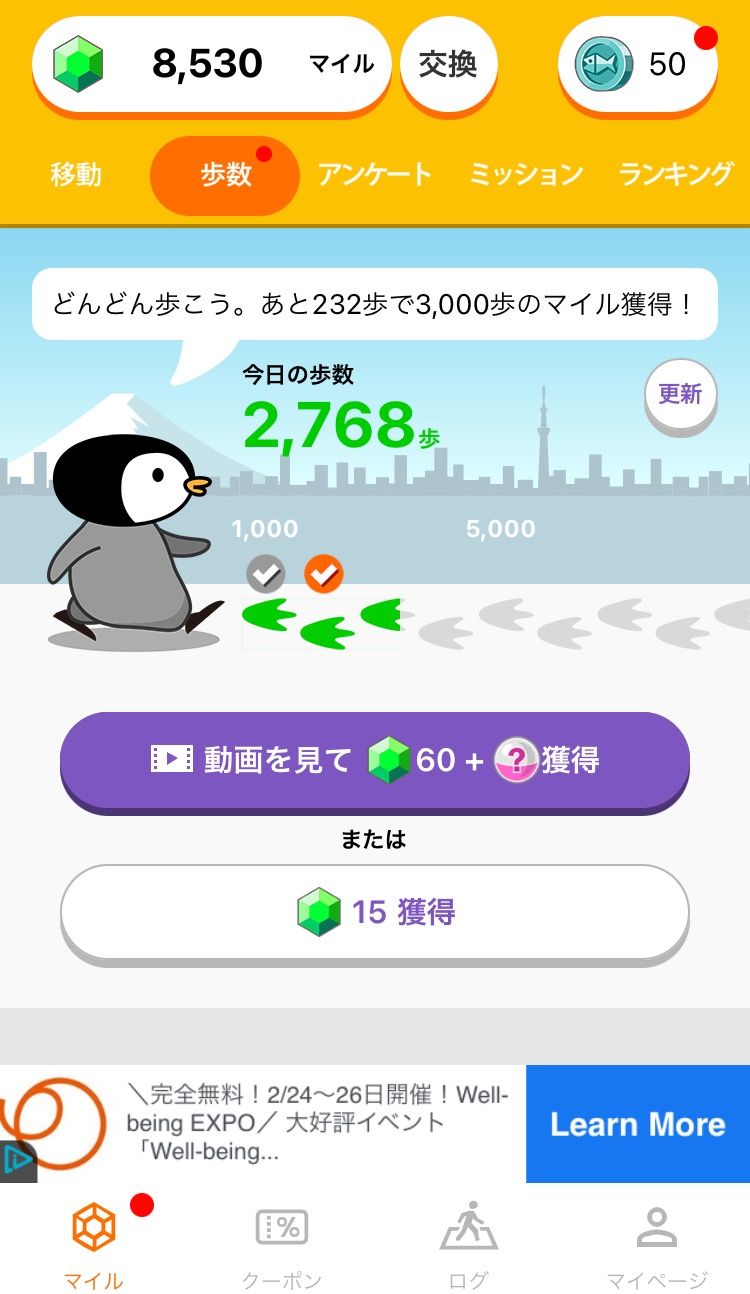Screen dimensions: 750x1294
Task: Tap 更新 to refresh step count
Action: point(680,394)
